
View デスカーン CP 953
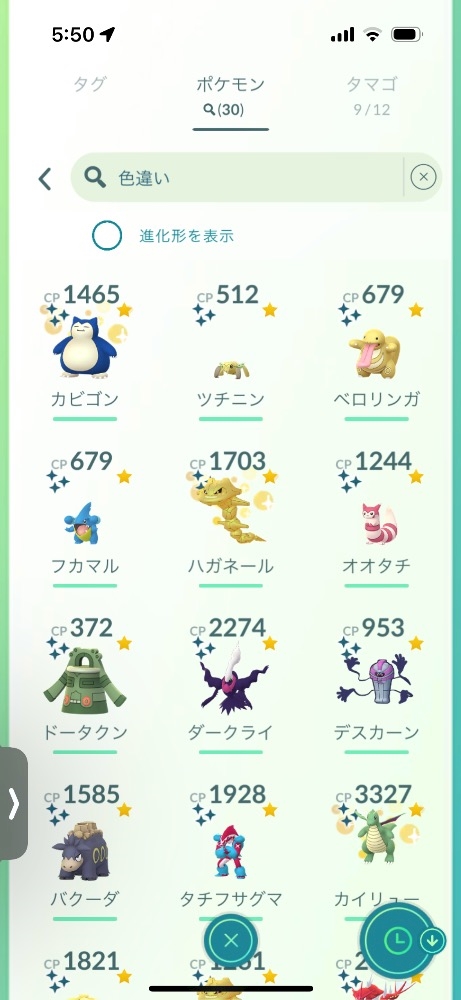376,684
